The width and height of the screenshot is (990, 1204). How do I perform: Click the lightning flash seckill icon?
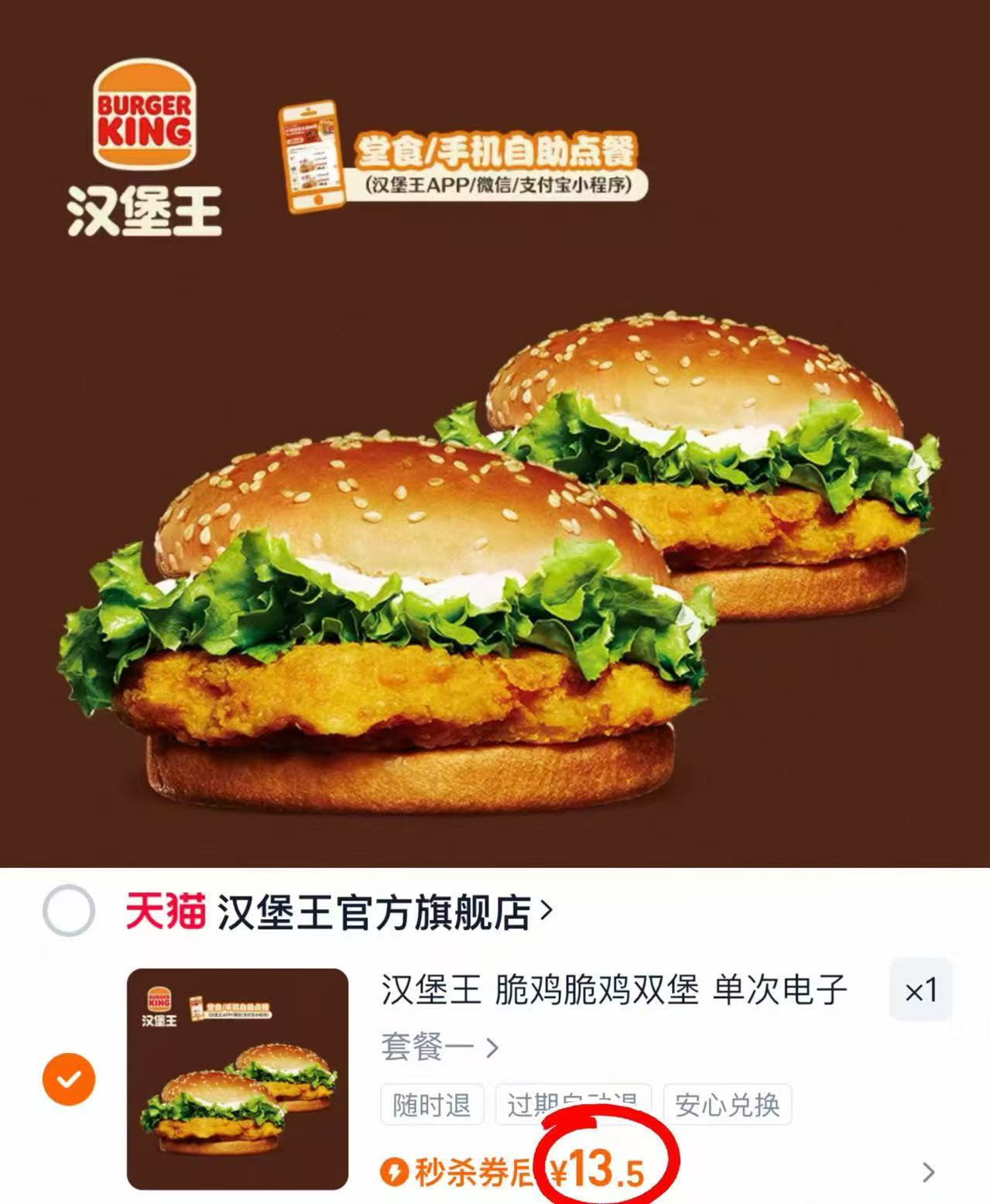(x=396, y=1171)
